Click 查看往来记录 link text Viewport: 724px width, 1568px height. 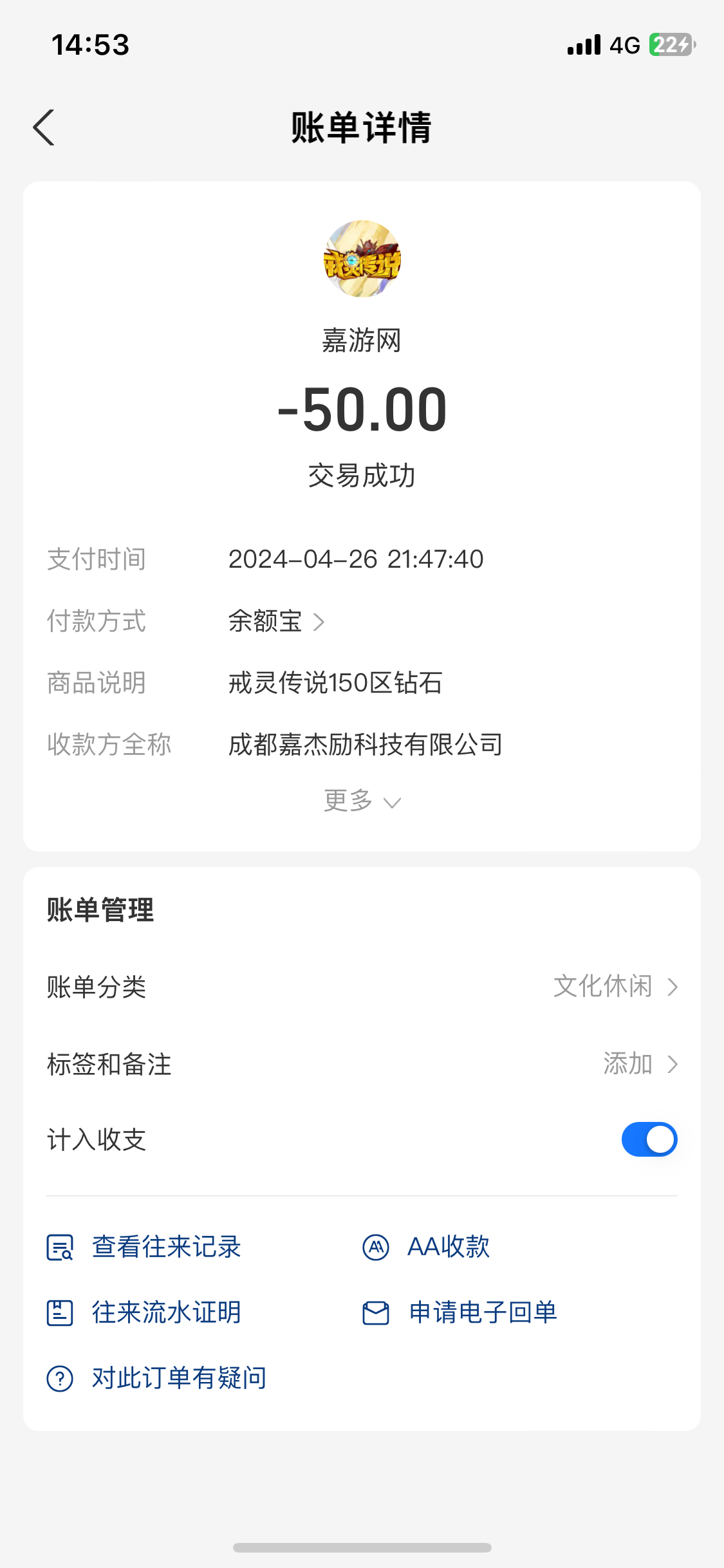166,1246
